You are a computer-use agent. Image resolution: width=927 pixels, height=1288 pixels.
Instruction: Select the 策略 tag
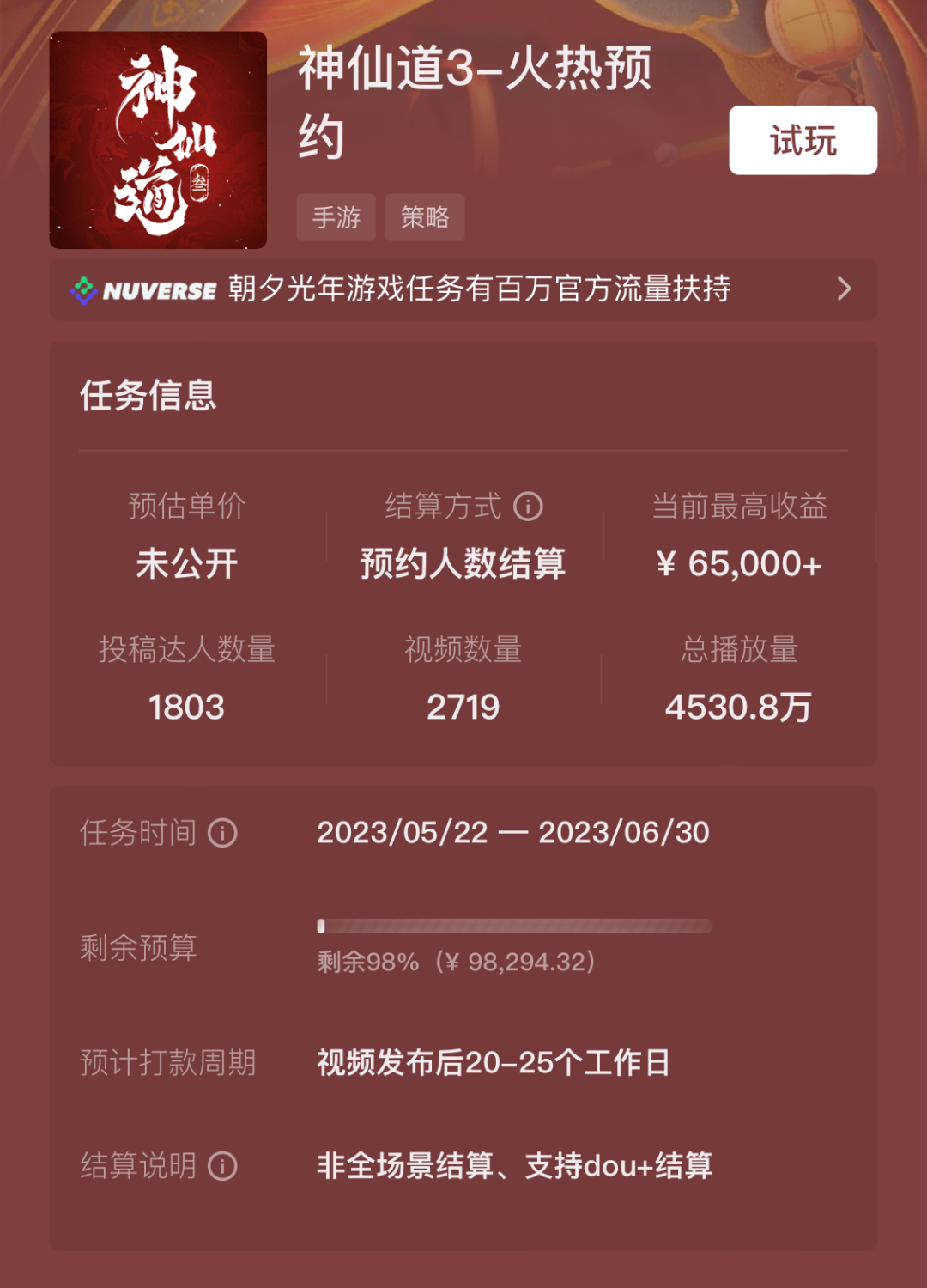pyautogui.click(x=425, y=217)
